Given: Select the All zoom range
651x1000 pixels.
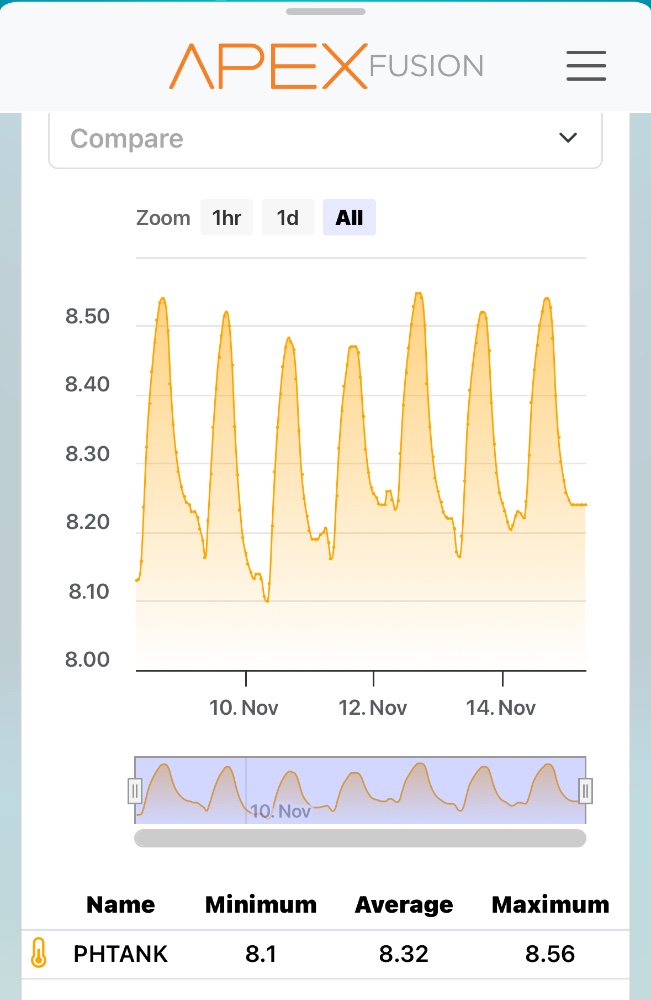Looking at the screenshot, I should click(349, 218).
